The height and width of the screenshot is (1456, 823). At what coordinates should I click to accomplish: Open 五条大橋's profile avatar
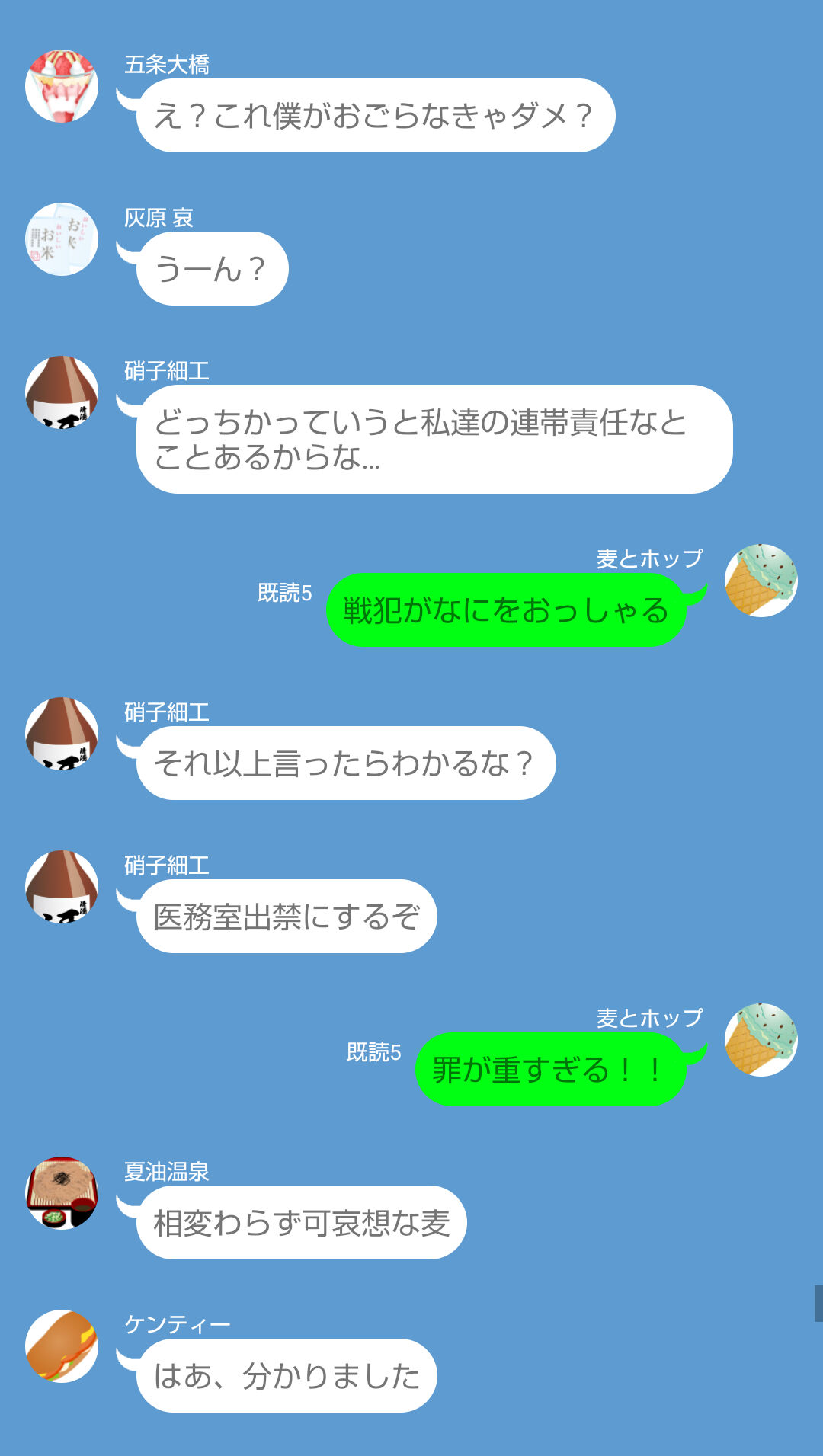62,86
